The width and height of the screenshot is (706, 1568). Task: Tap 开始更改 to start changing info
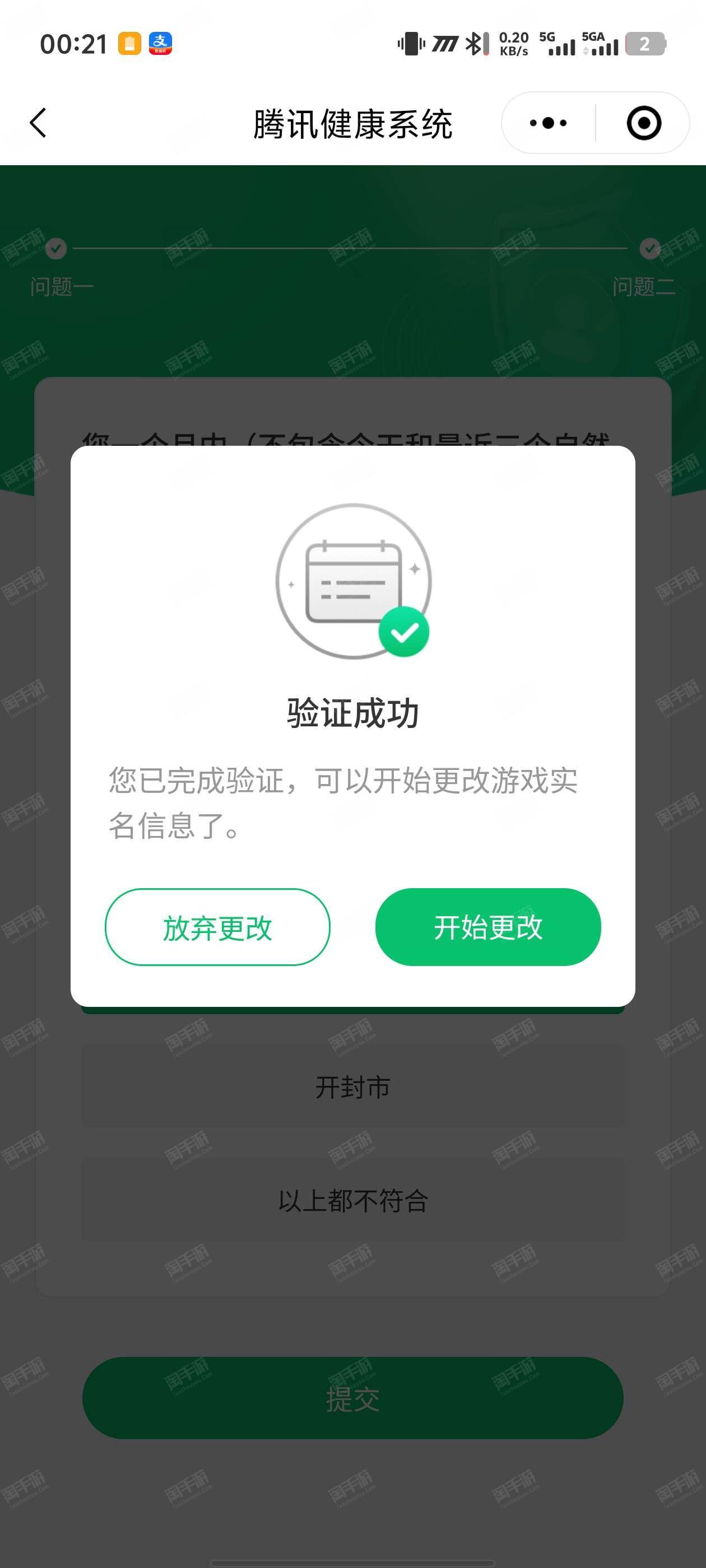tap(488, 926)
